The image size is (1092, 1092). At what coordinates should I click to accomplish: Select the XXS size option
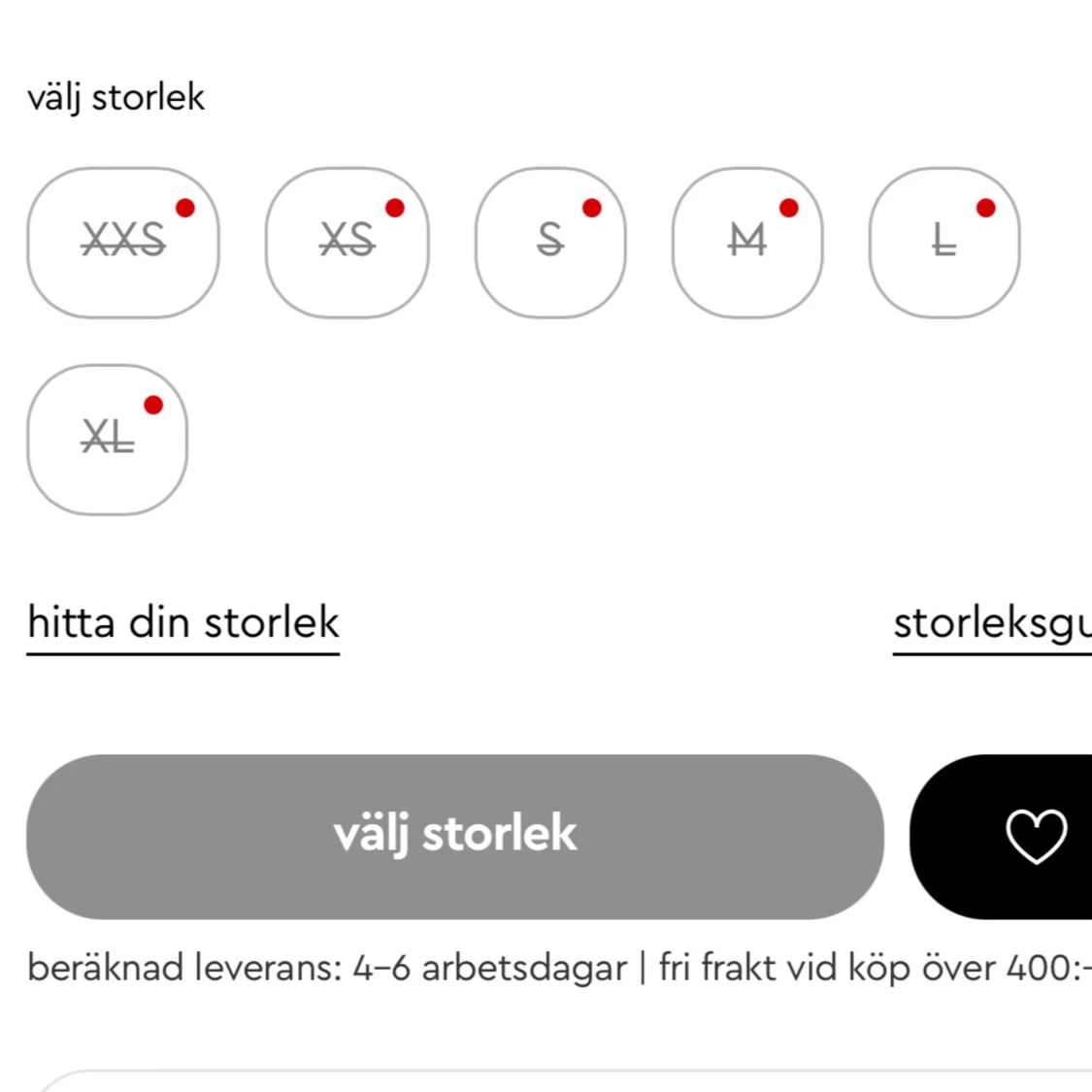(123, 243)
